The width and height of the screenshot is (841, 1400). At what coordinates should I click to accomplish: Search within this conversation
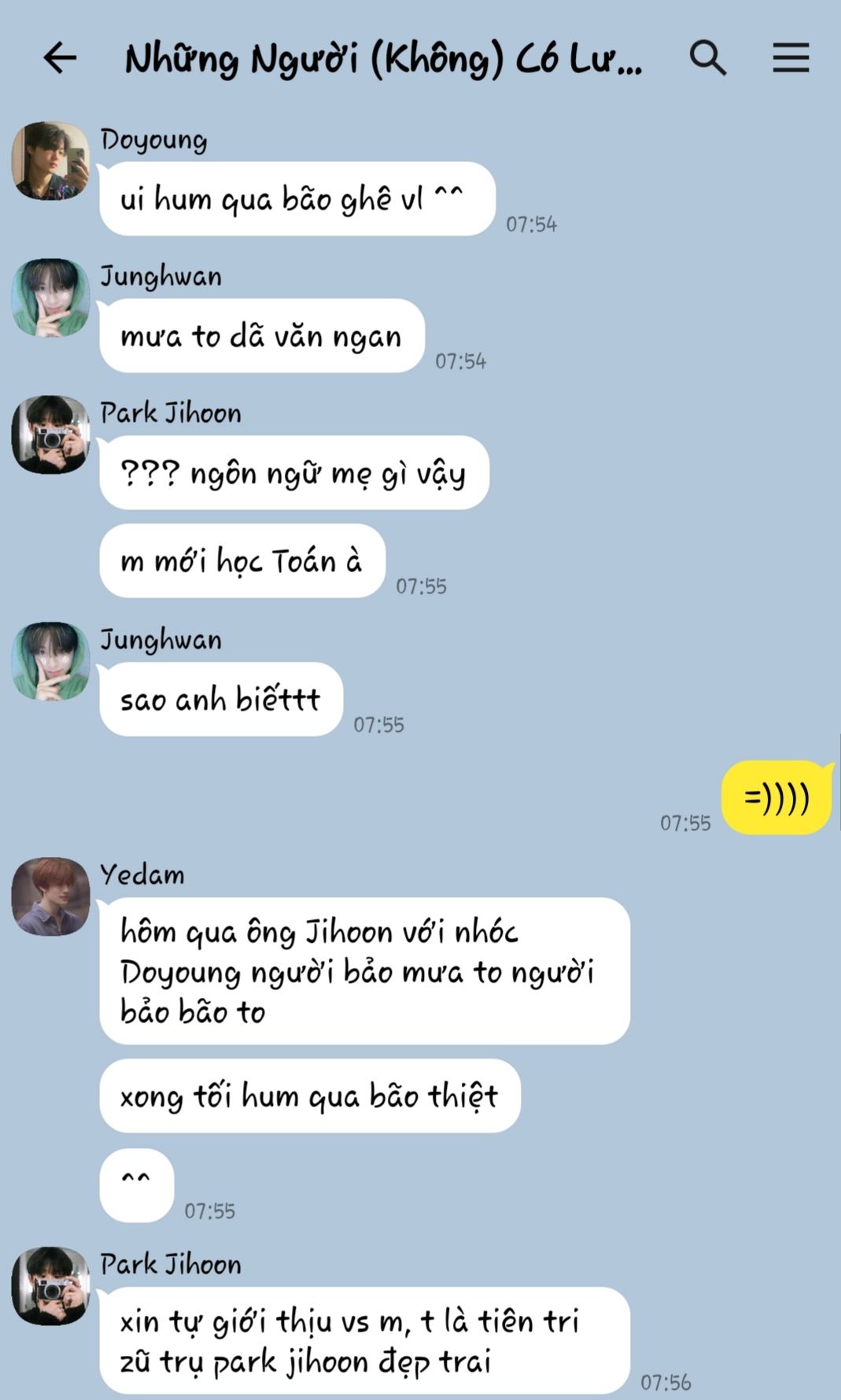point(707,58)
